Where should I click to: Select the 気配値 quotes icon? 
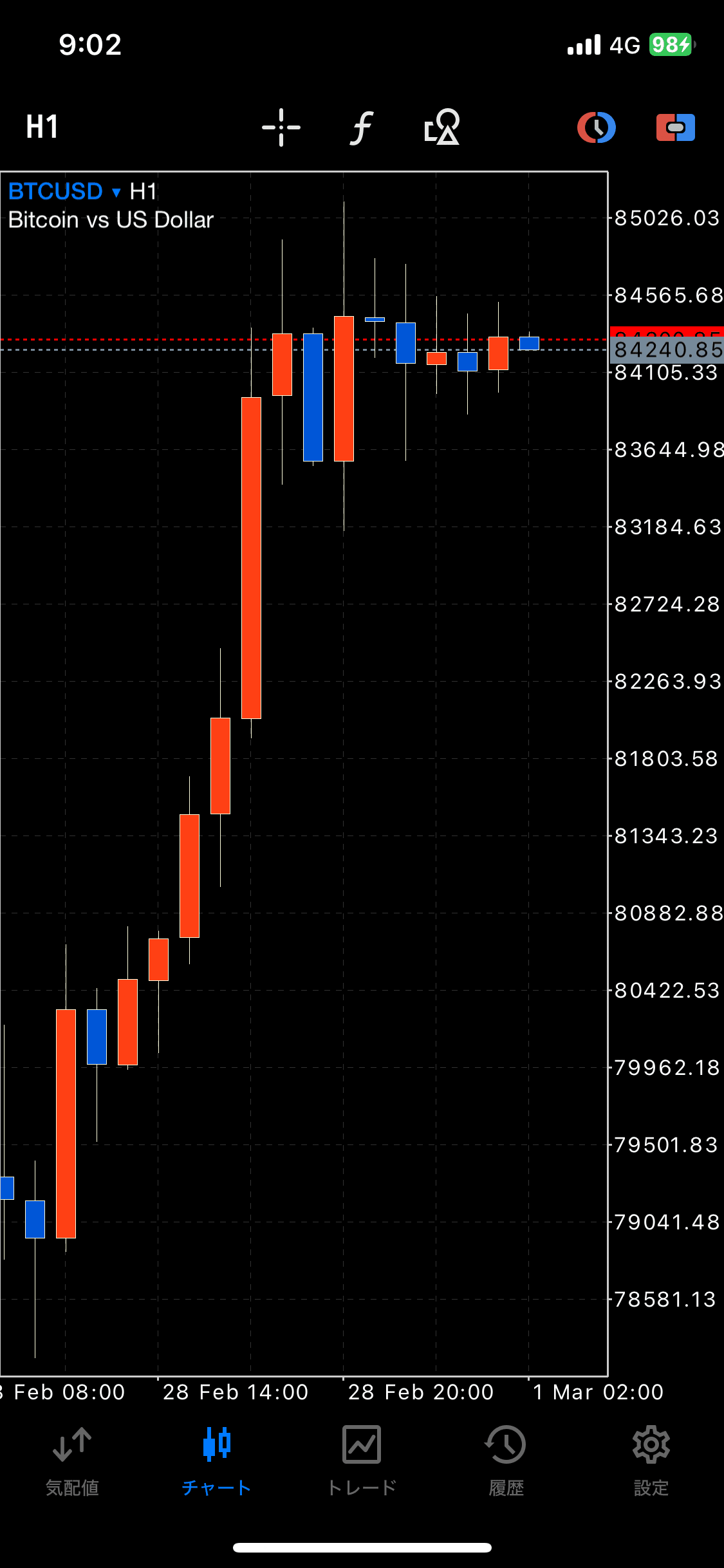(71, 1462)
